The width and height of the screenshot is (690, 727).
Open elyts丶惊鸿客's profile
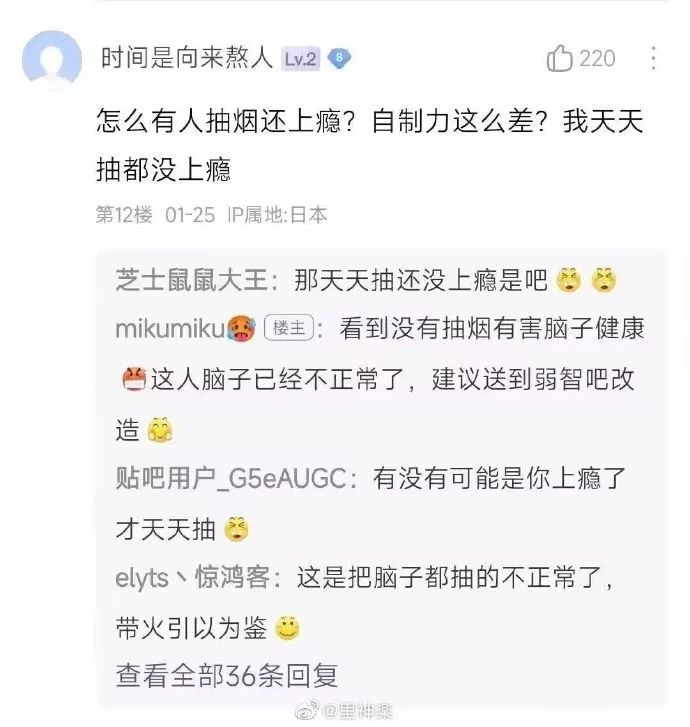[x=191, y=578]
